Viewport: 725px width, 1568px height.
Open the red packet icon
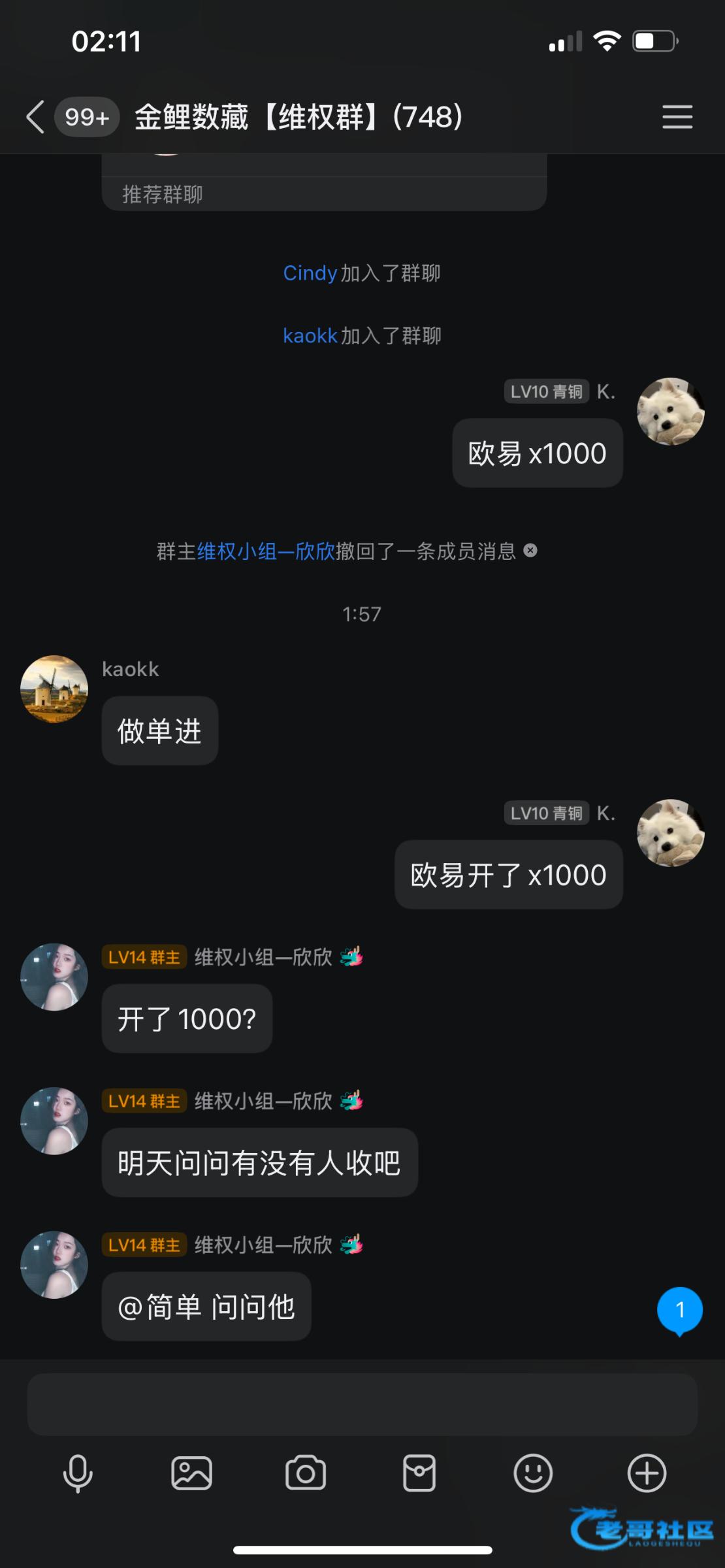pos(419,1474)
